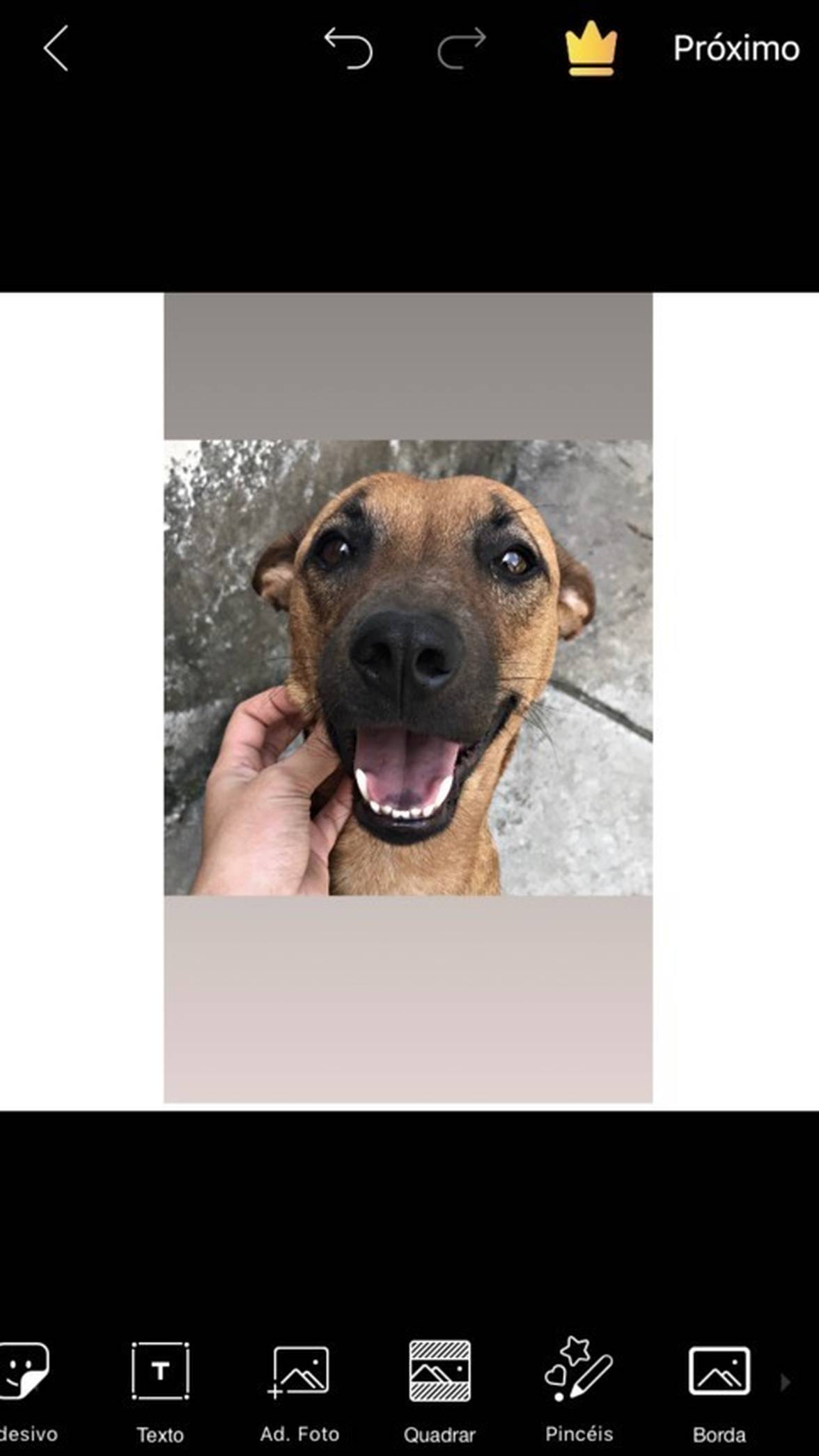Go back with the top-left arrow
819x1456 pixels.
[55, 48]
